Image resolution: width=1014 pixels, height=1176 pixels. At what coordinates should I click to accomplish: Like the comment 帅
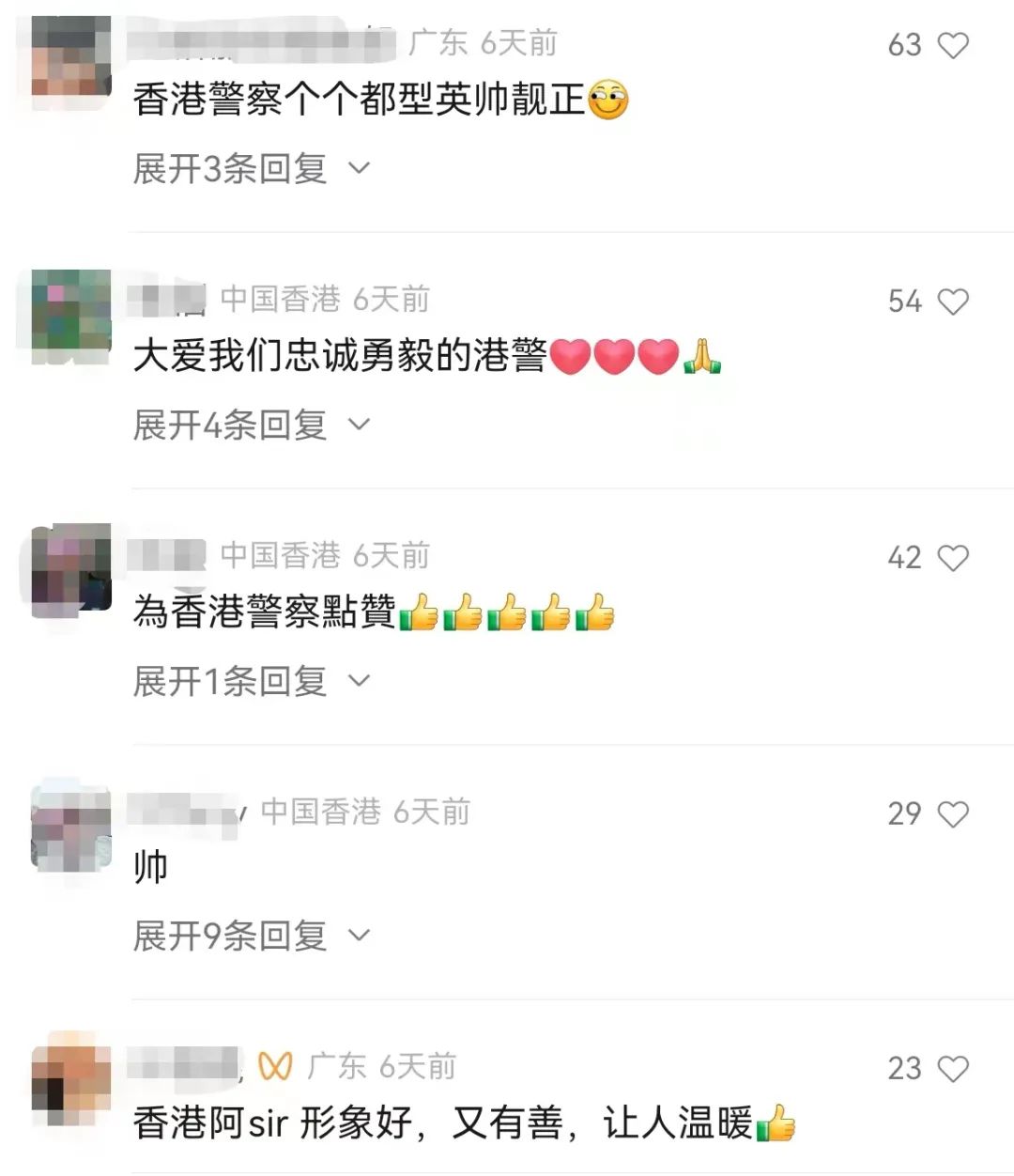pos(953,813)
